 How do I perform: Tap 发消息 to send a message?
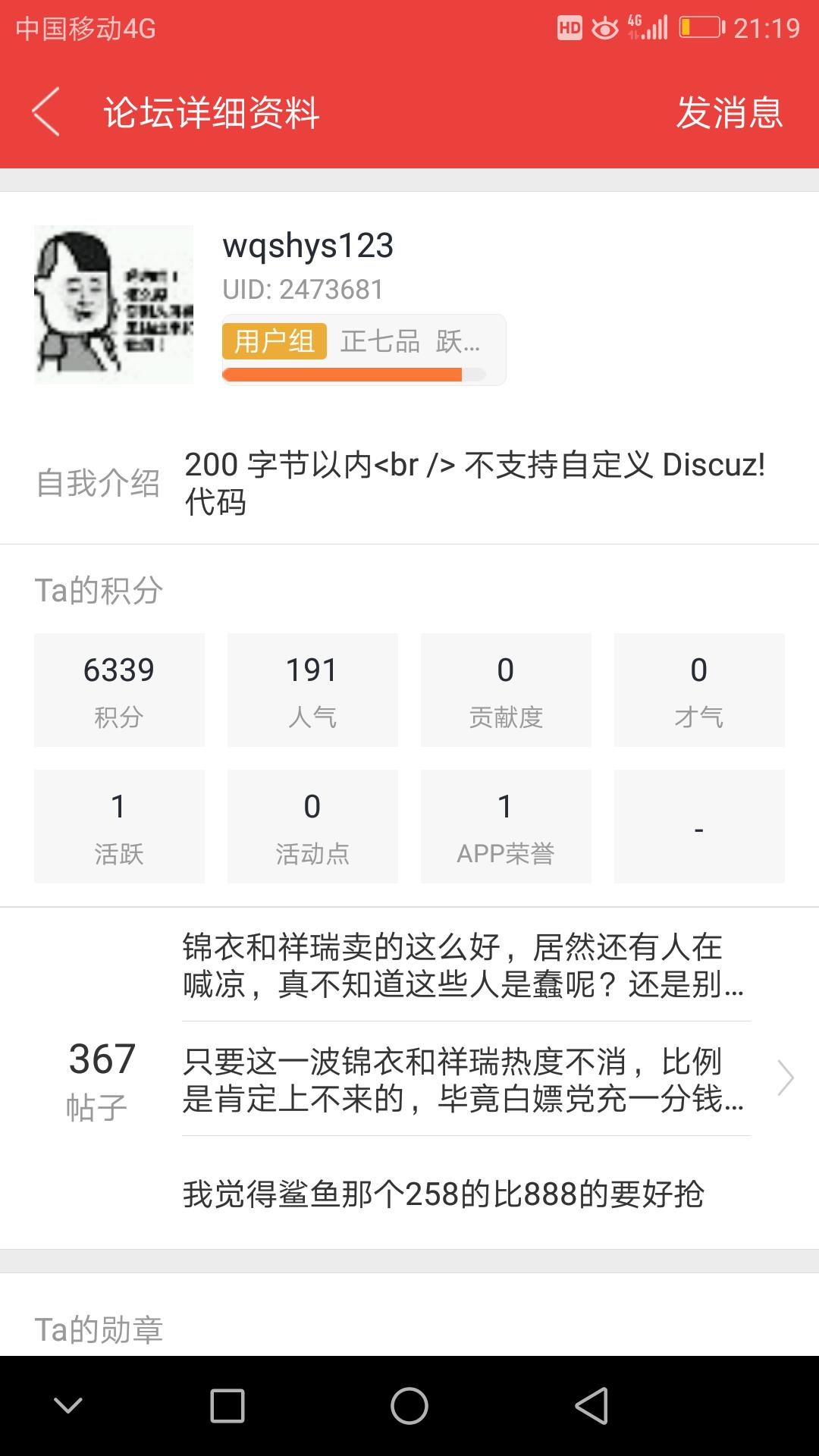[729, 113]
